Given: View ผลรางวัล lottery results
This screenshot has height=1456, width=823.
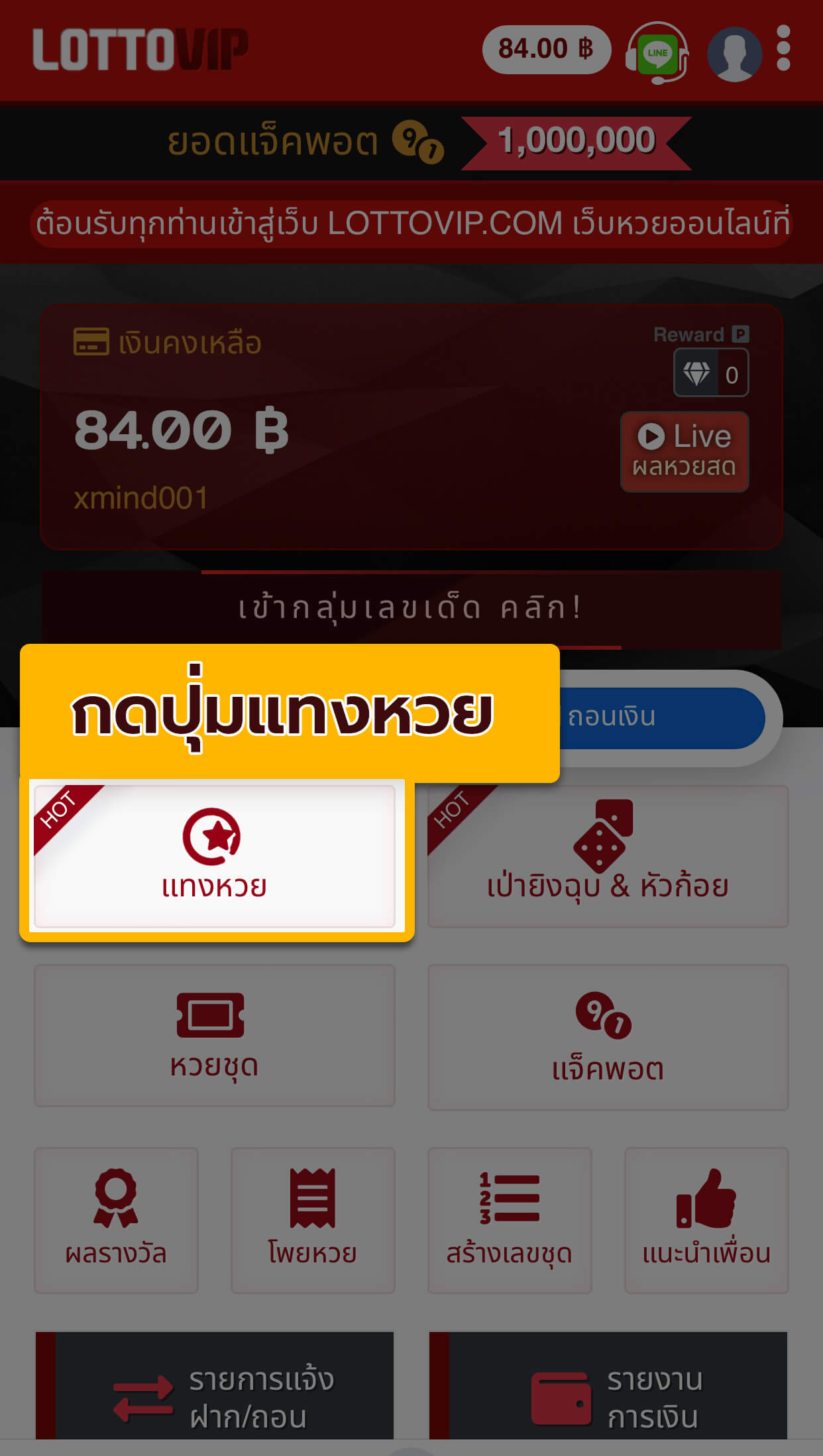Looking at the screenshot, I should (116, 1220).
